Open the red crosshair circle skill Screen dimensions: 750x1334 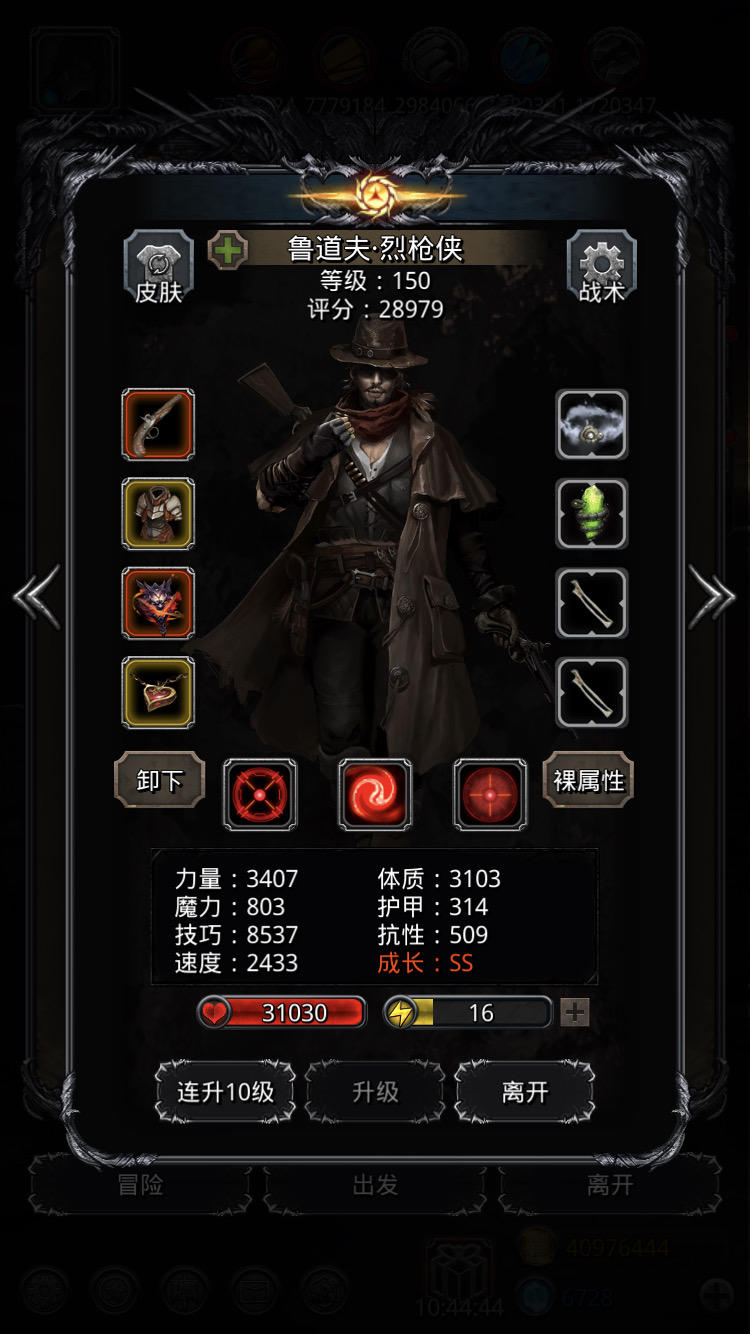click(x=260, y=795)
